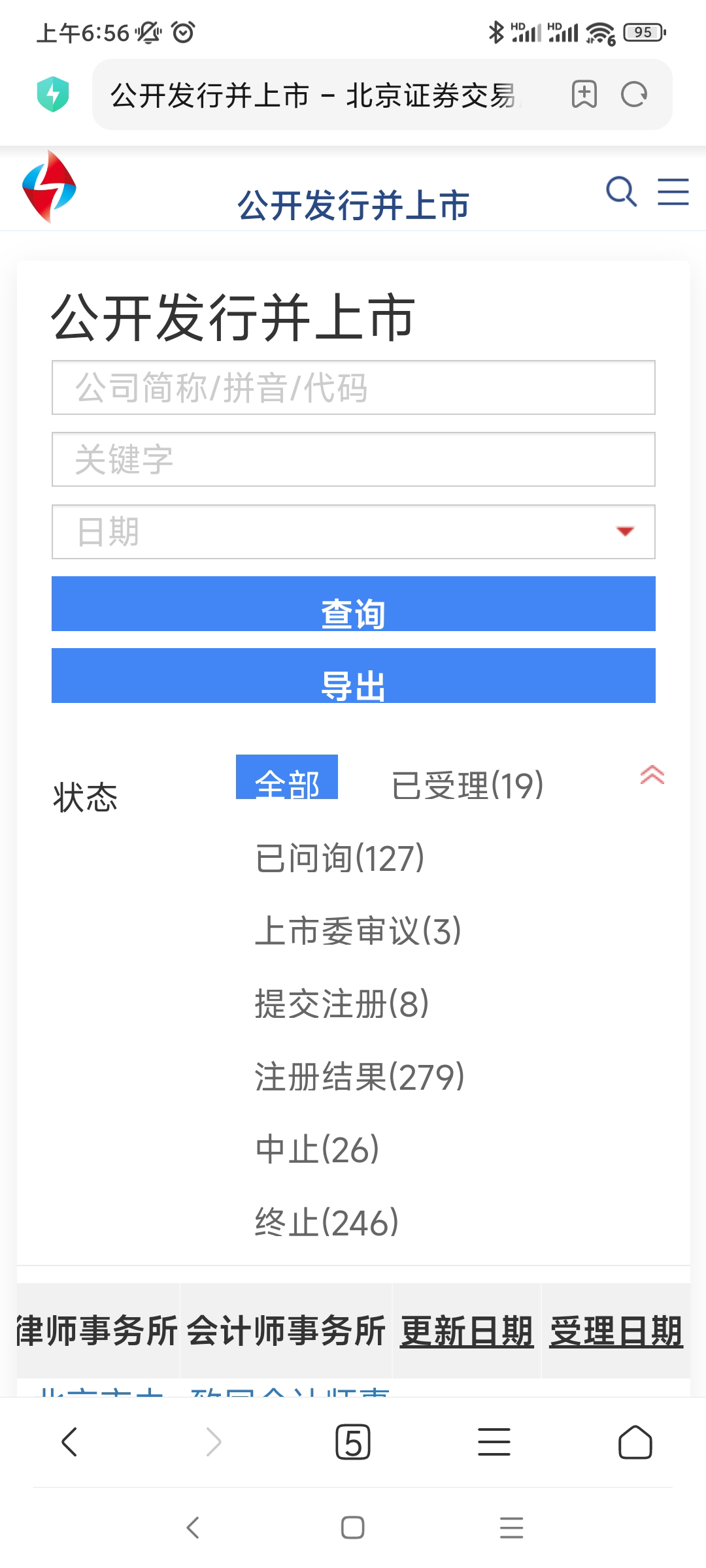Focus the 关键字 keyword field
The width and height of the screenshot is (706, 1568).
(353, 459)
